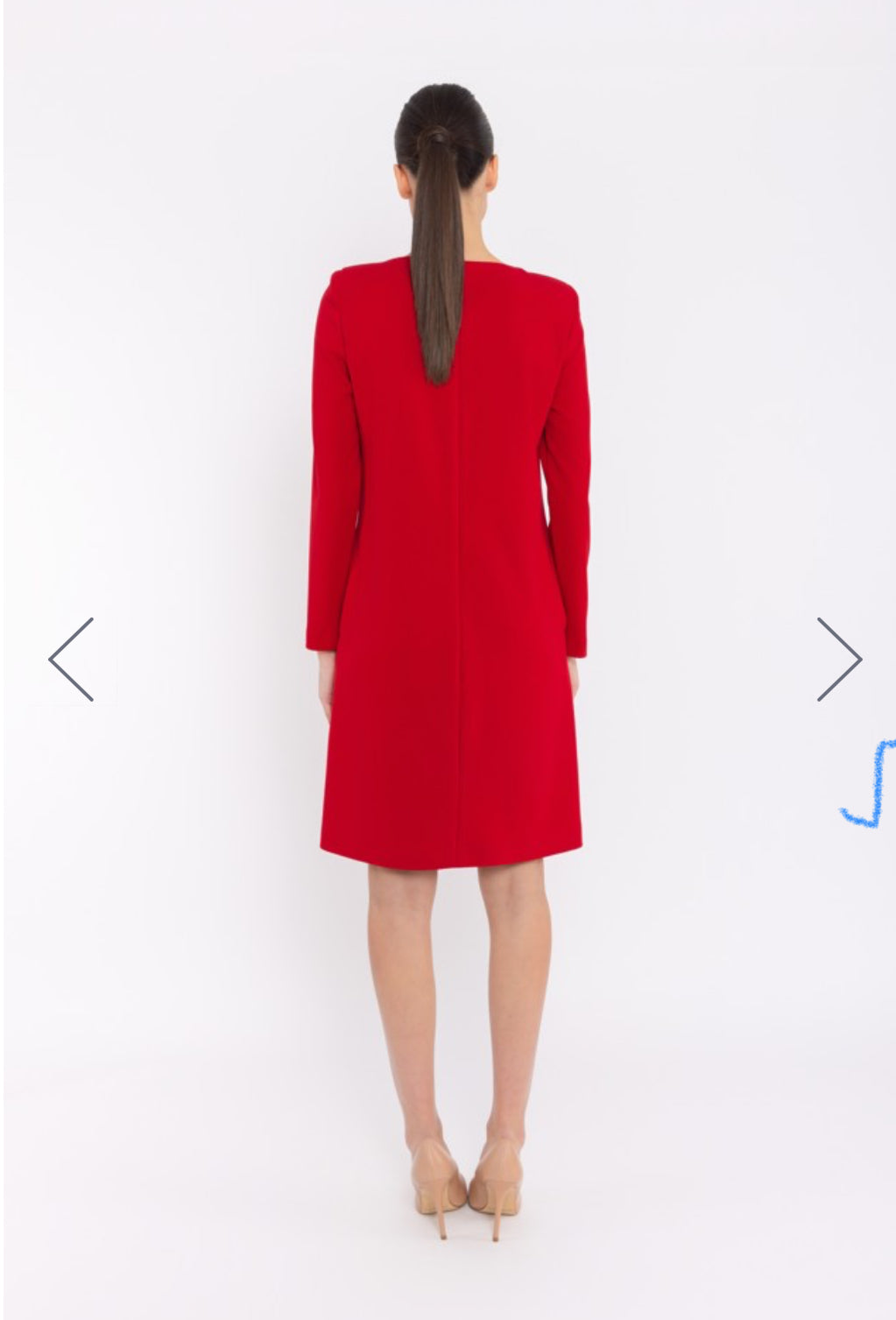The height and width of the screenshot is (1320, 896).
Task: Go to the previous product image
Action: [x=72, y=659]
